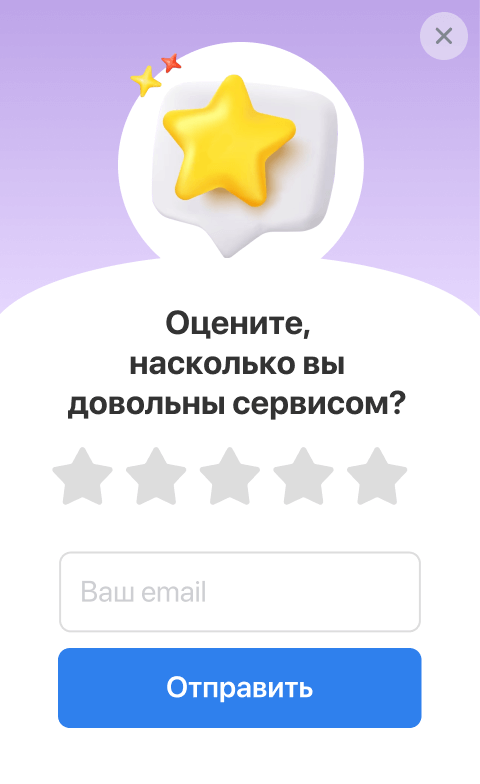The height and width of the screenshot is (784, 480).
Task: Tap the Отправить button
Action: pos(240,688)
